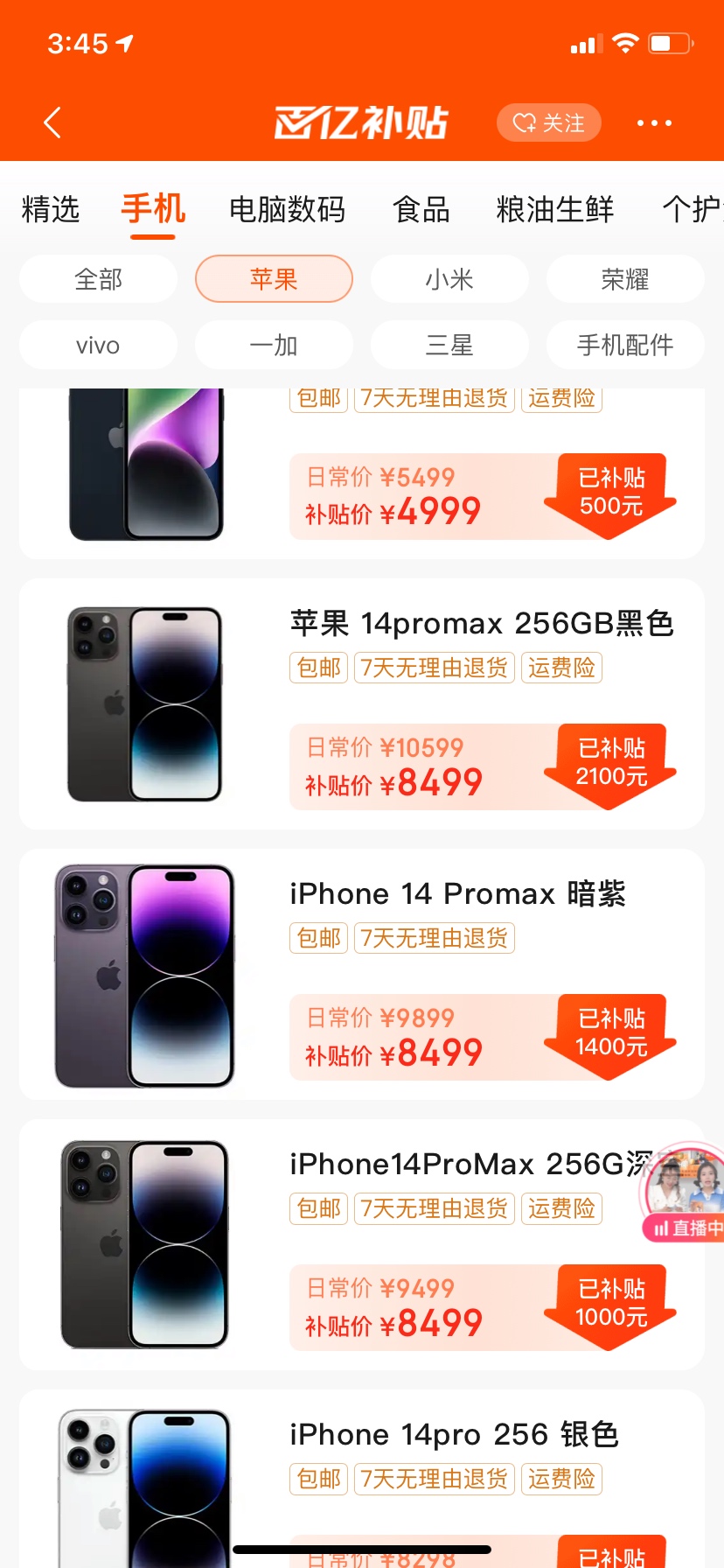Select the 苹果 brand chip
Screen dimensions: 724x1568
click(x=274, y=279)
